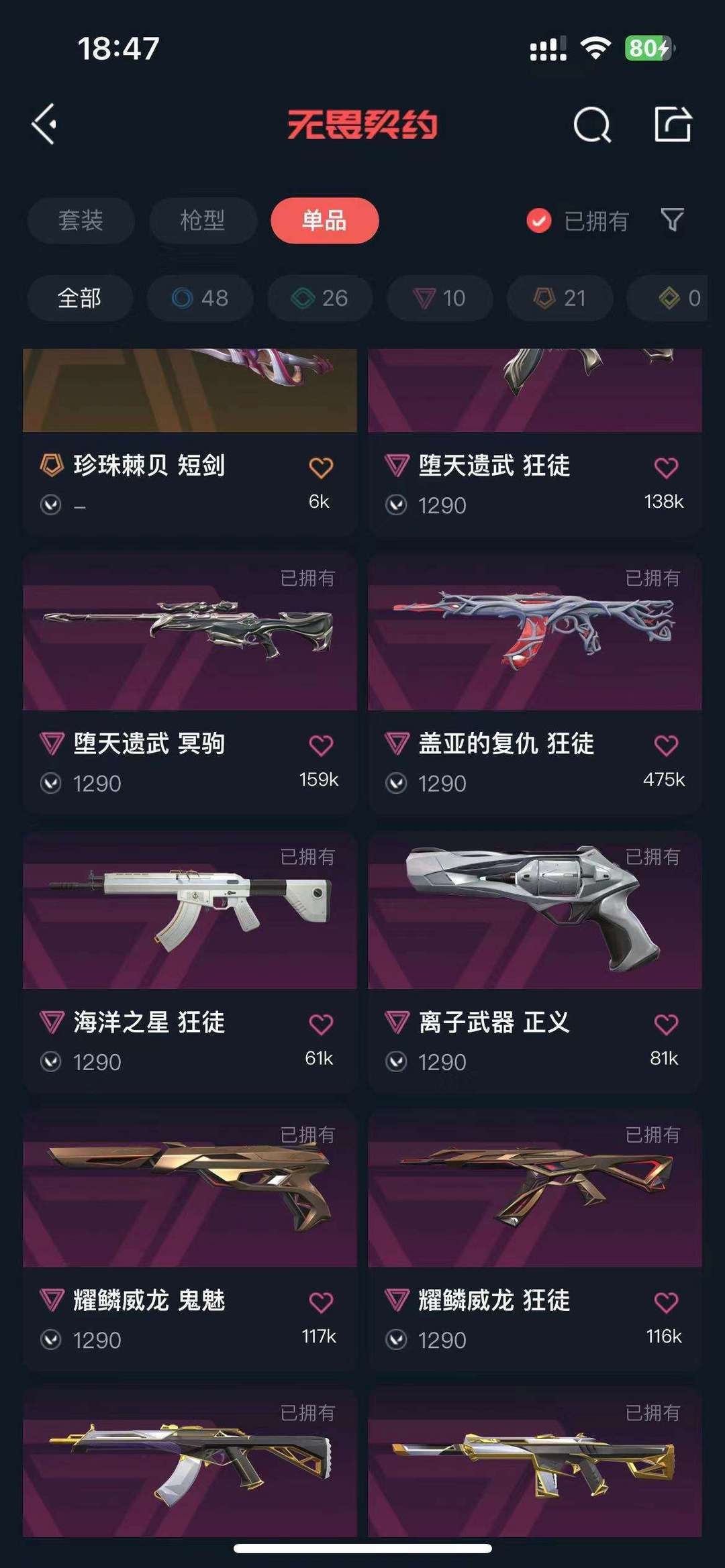Select the 全部 filter chip
This screenshot has width=725, height=1568.
pyautogui.click(x=80, y=298)
